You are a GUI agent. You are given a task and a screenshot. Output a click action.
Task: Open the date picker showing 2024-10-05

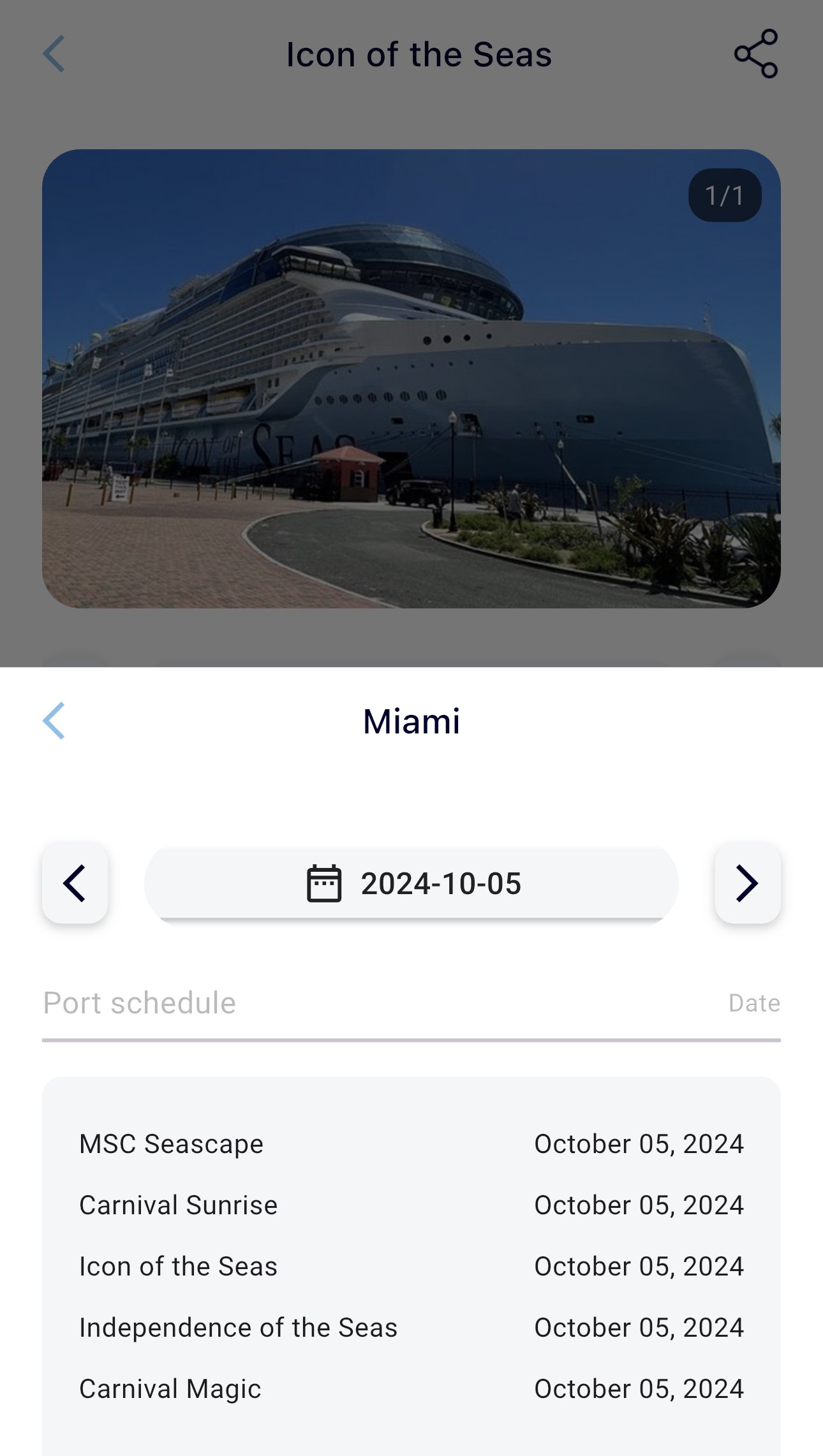(x=411, y=883)
